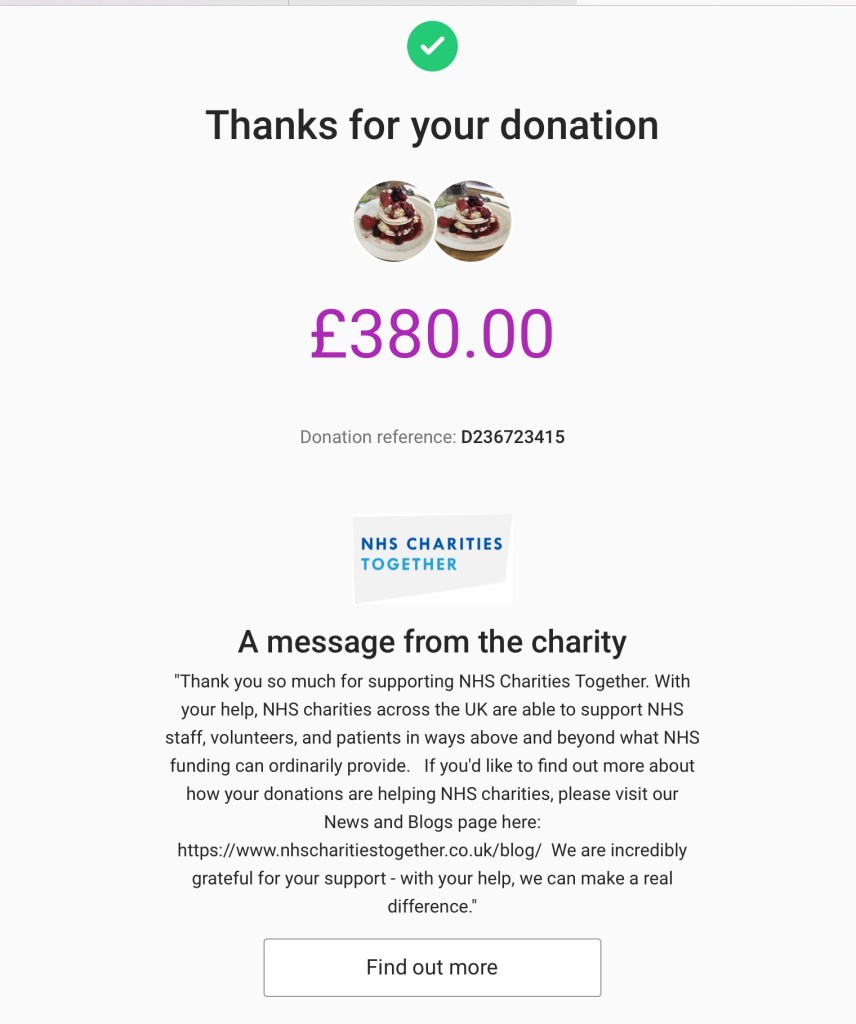Tap the Find out more button

[x=432, y=967]
